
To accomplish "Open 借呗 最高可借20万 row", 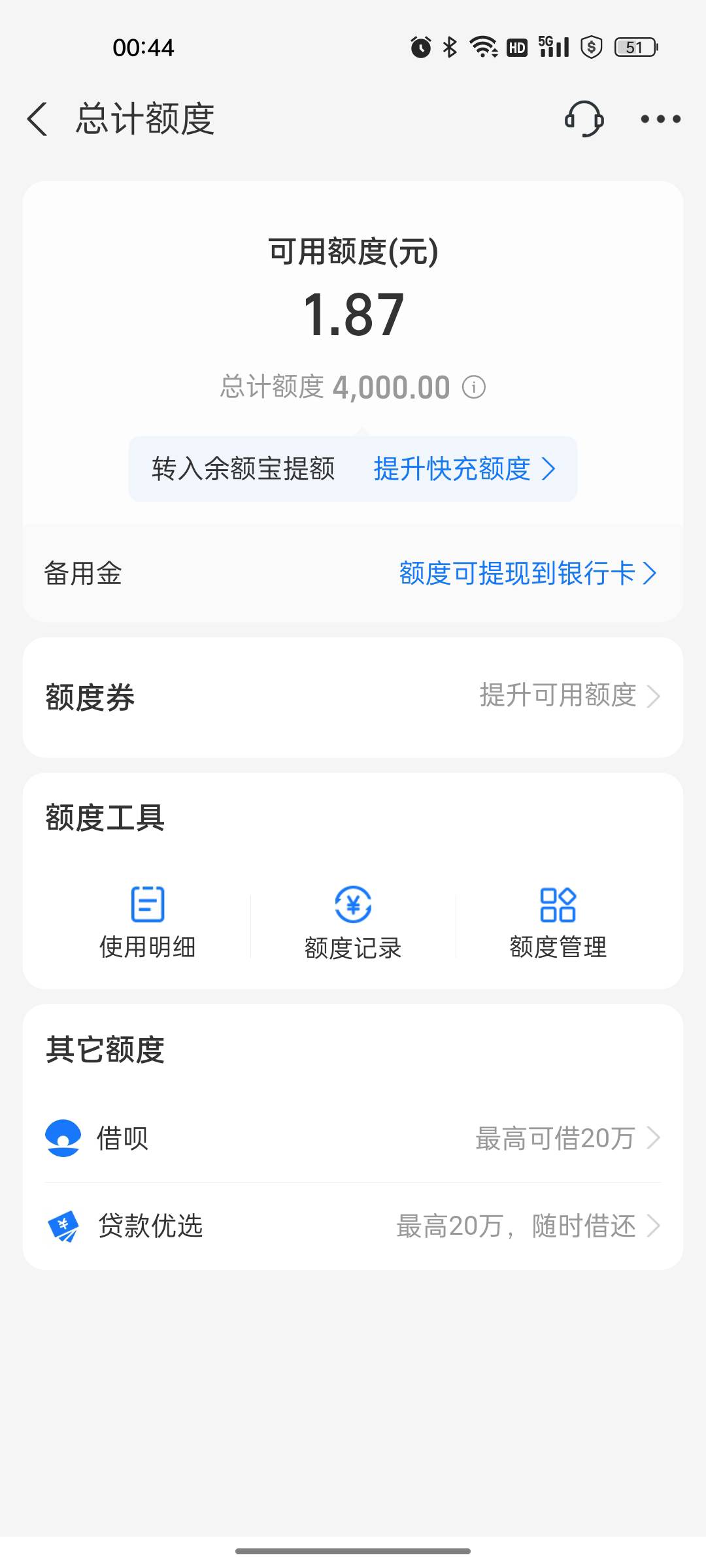I will click(x=353, y=1138).
